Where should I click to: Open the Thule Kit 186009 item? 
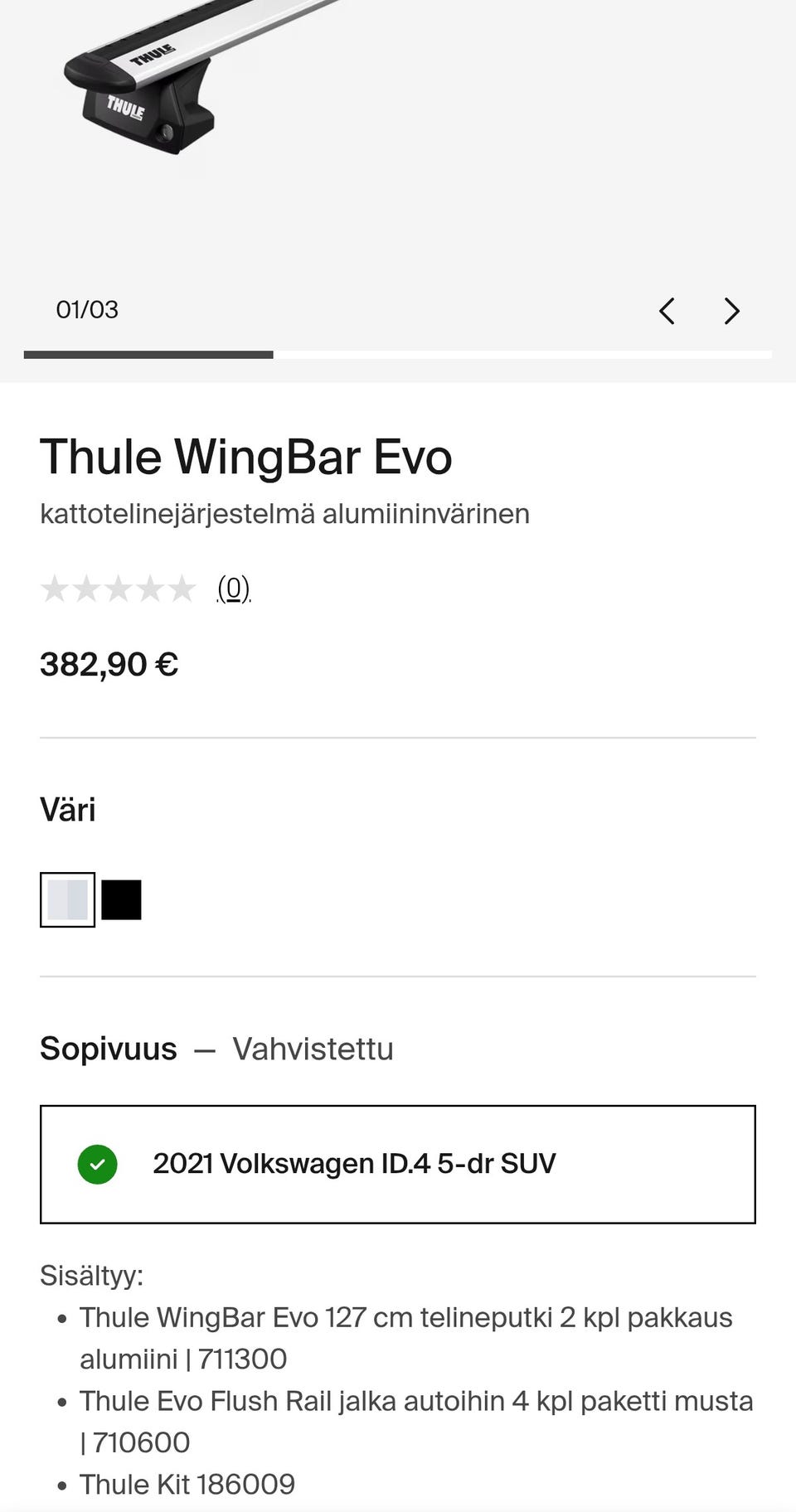click(187, 1484)
